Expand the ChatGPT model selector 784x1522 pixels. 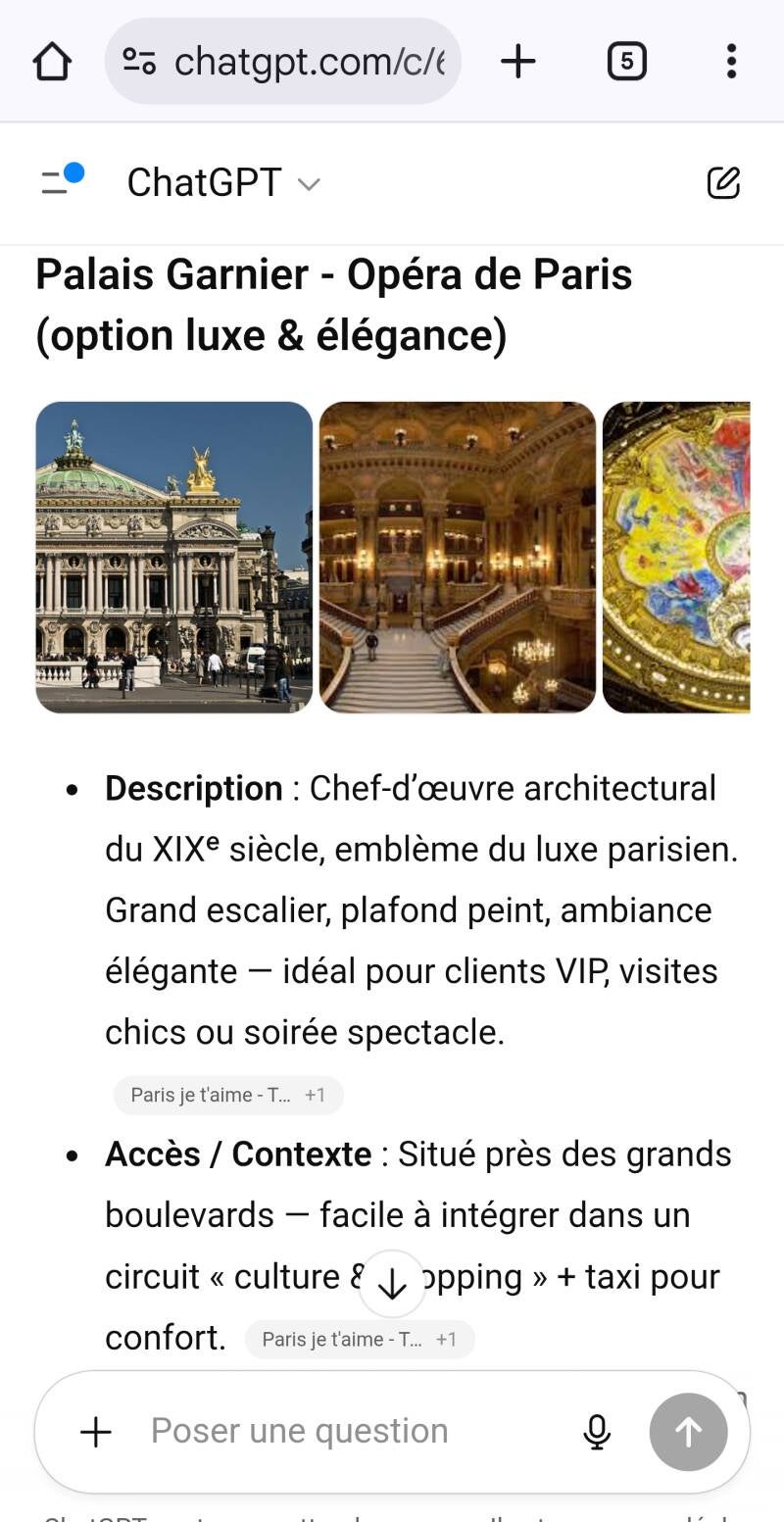tap(223, 183)
